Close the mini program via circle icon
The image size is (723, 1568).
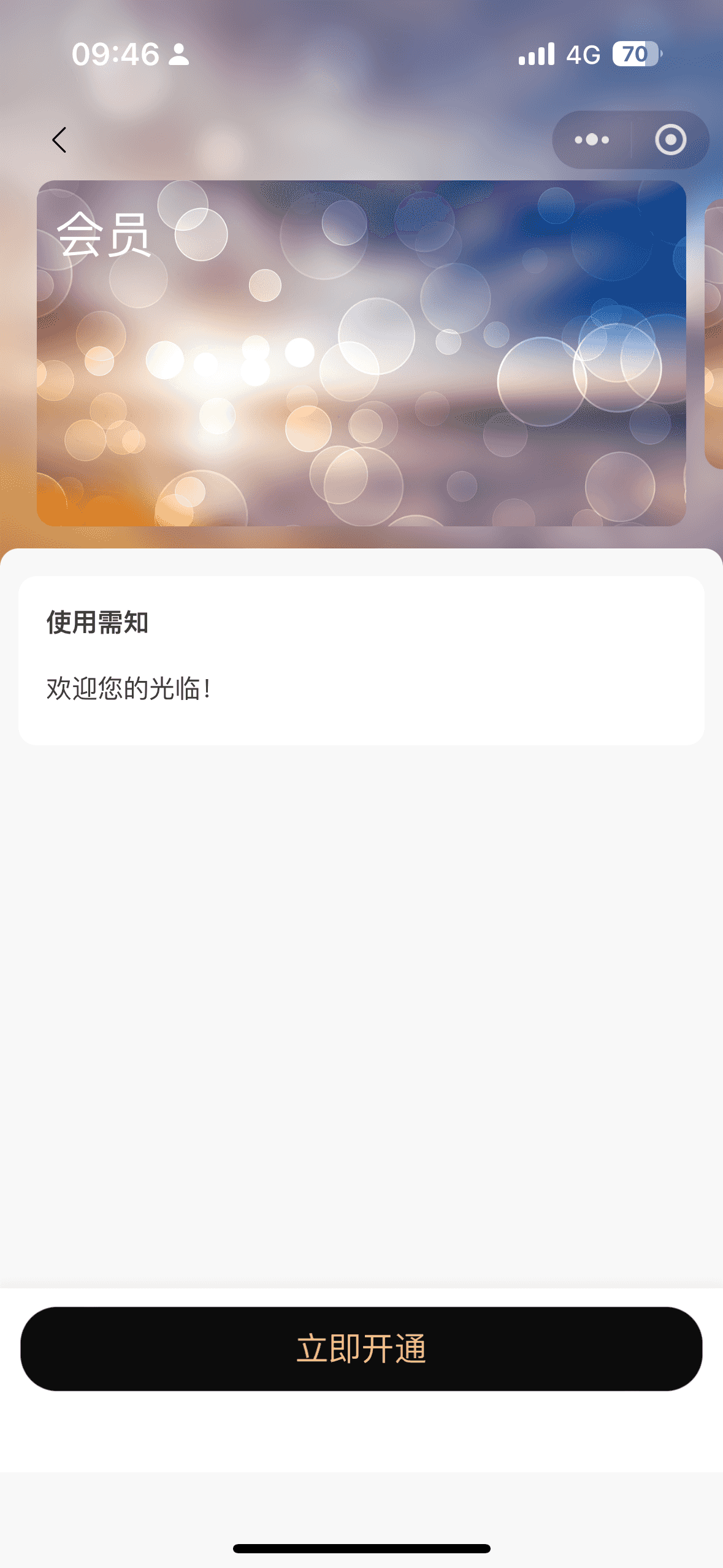670,140
